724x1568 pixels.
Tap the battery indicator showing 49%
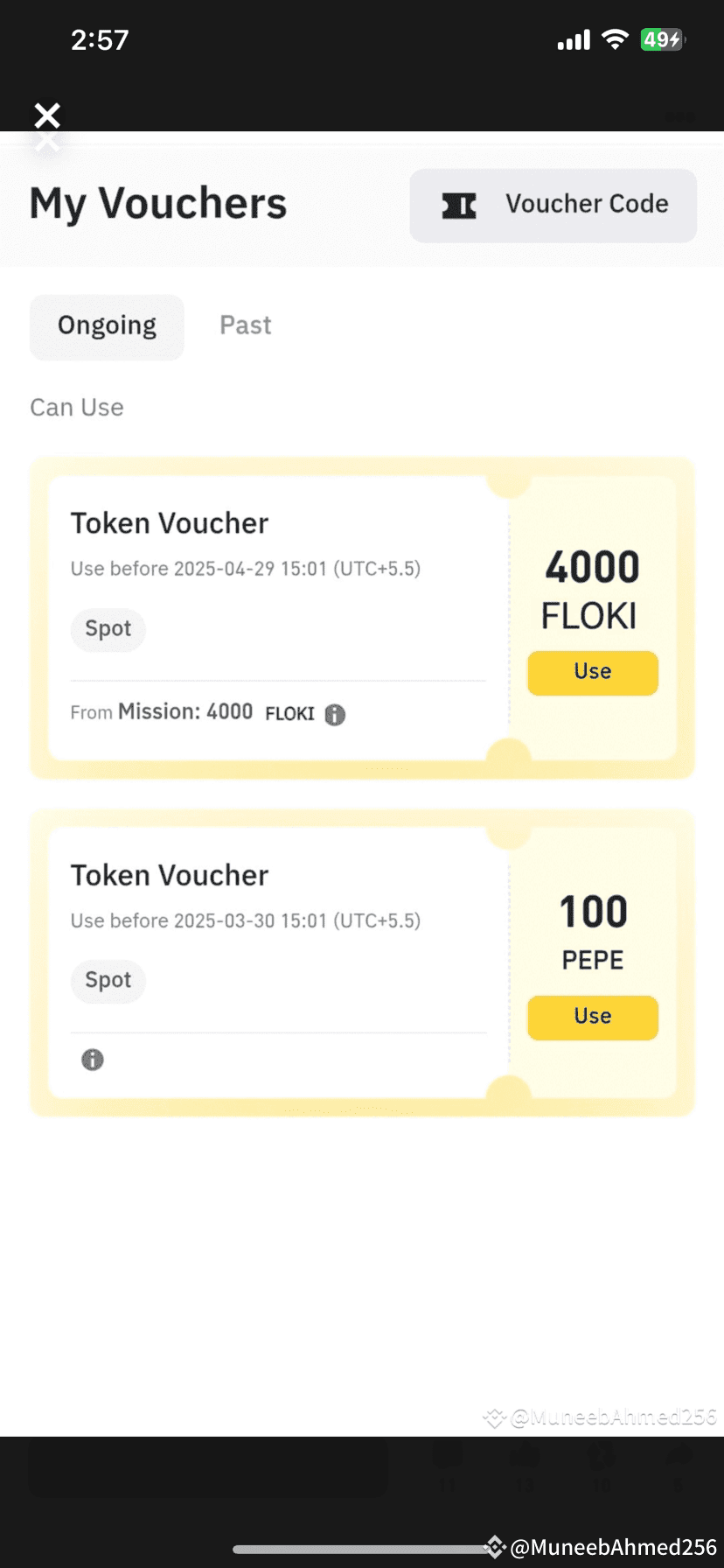(662, 39)
